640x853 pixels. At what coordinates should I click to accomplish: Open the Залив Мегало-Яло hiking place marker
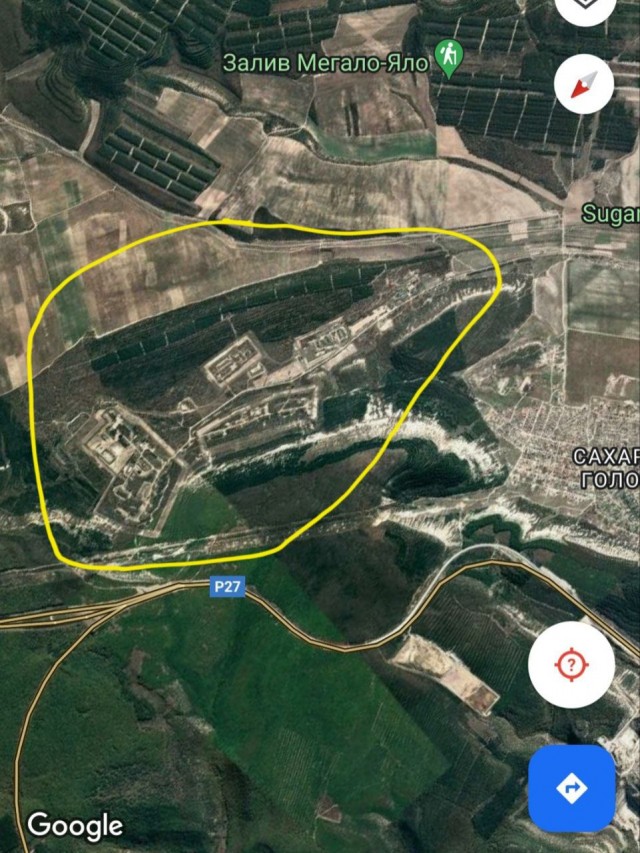click(447, 58)
